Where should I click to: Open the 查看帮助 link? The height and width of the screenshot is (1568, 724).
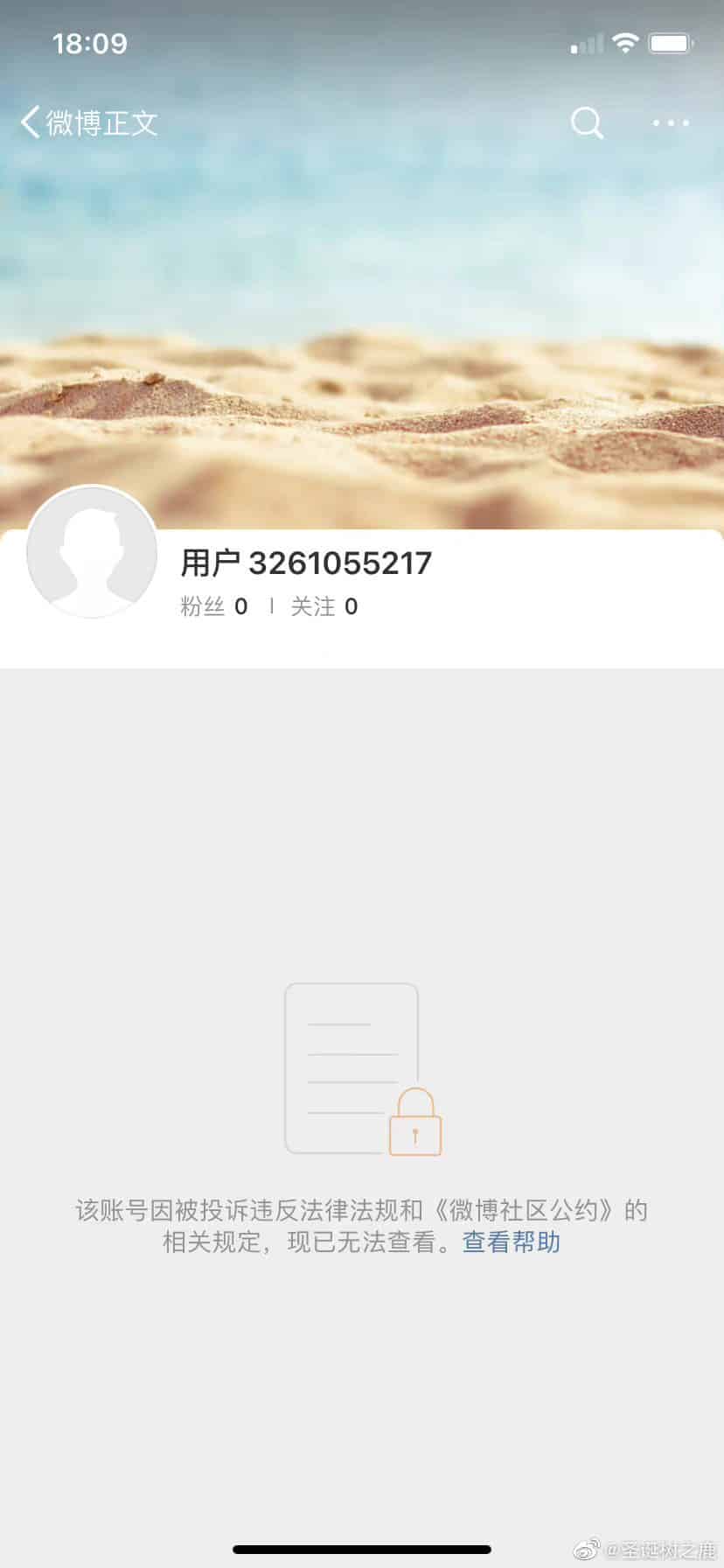pyautogui.click(x=512, y=1242)
